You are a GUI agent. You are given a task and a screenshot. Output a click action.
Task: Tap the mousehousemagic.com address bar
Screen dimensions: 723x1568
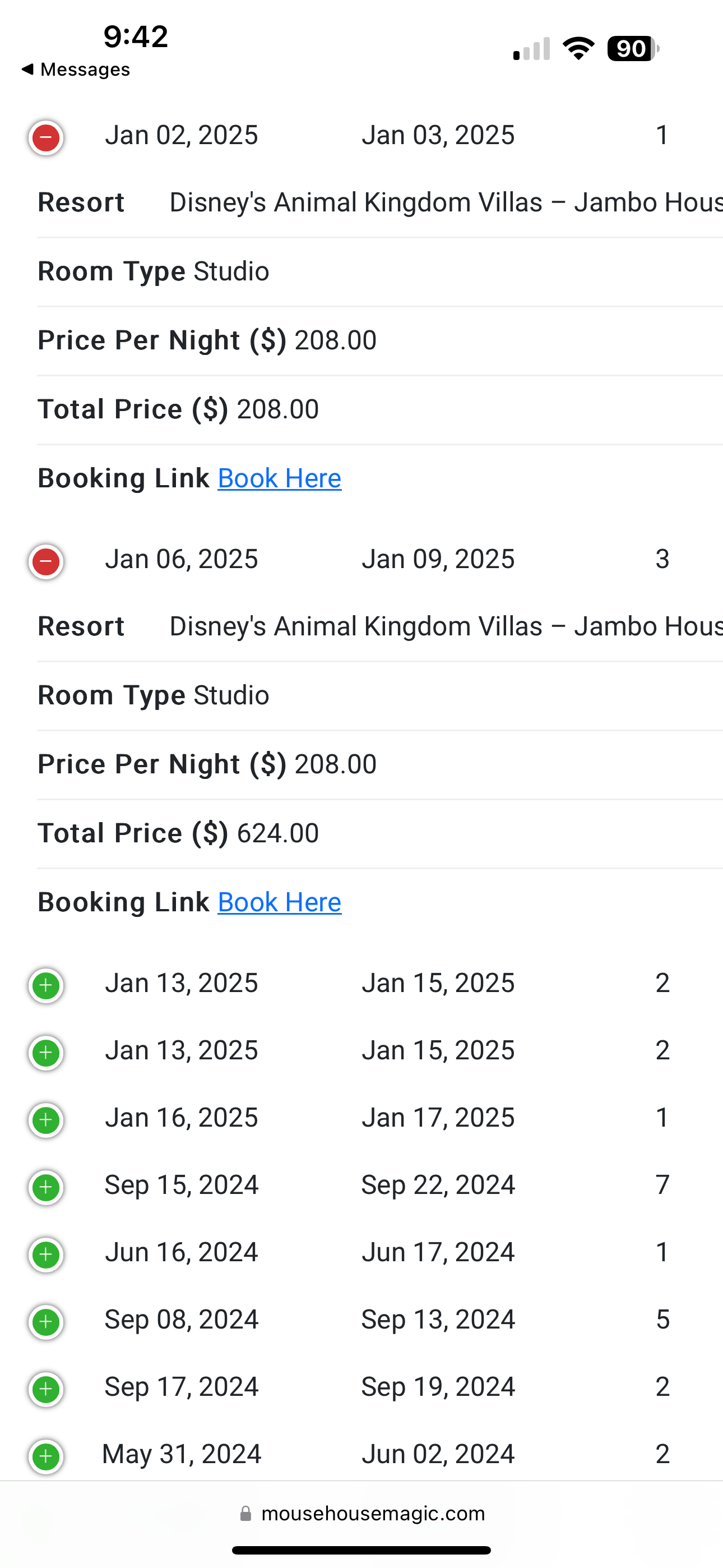point(363,1513)
